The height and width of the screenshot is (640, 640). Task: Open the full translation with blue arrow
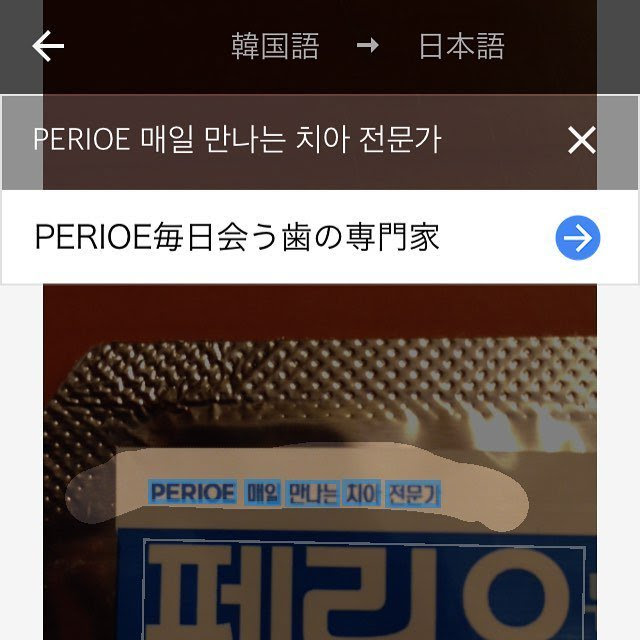tap(578, 238)
